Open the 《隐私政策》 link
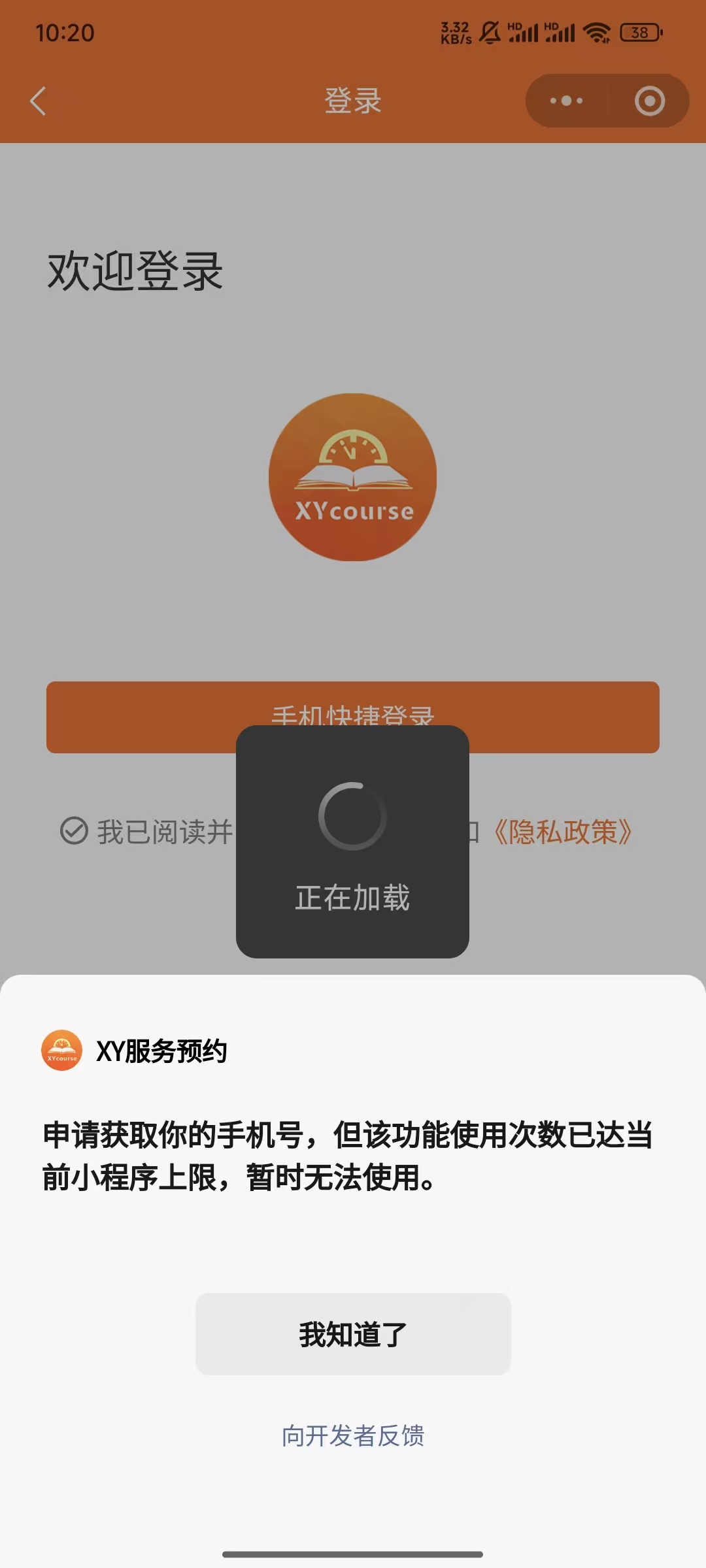 562,832
